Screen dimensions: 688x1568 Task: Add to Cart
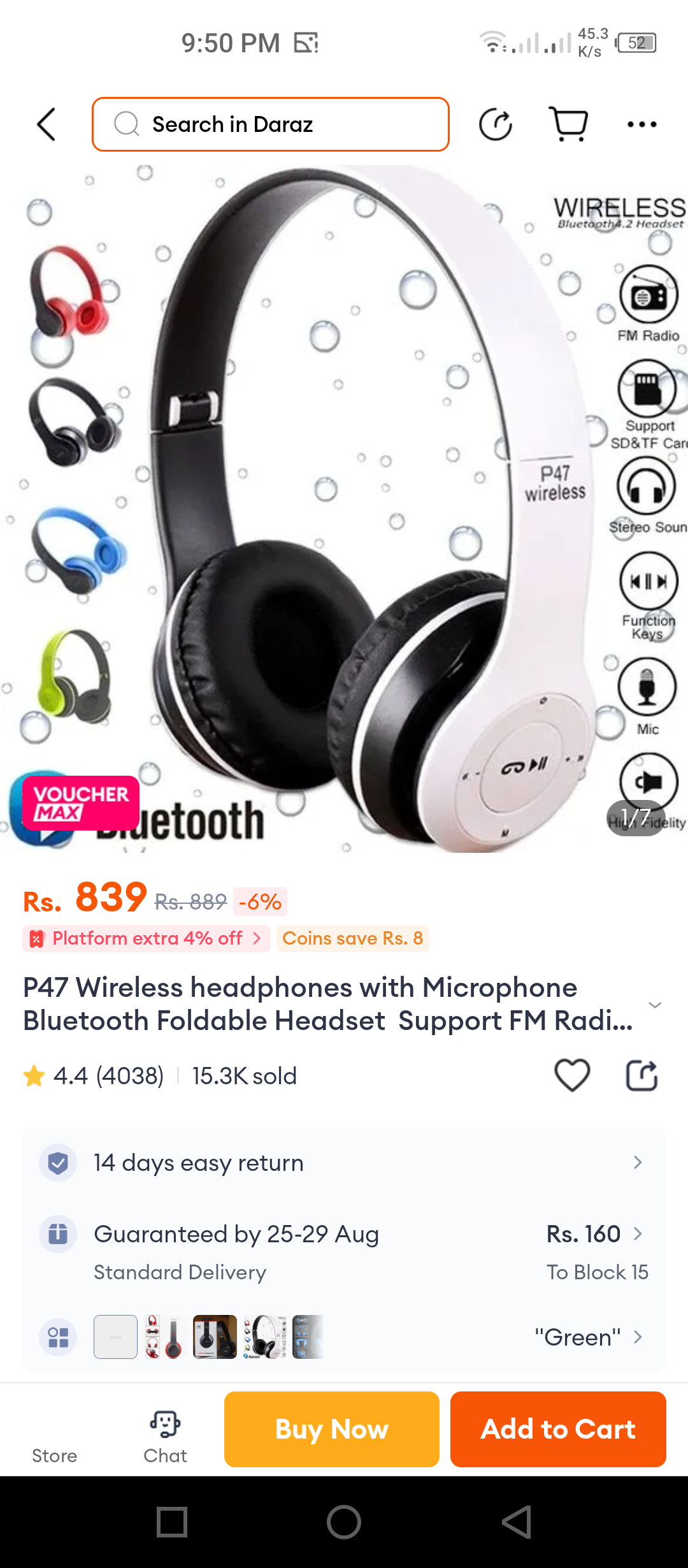pos(558,1429)
